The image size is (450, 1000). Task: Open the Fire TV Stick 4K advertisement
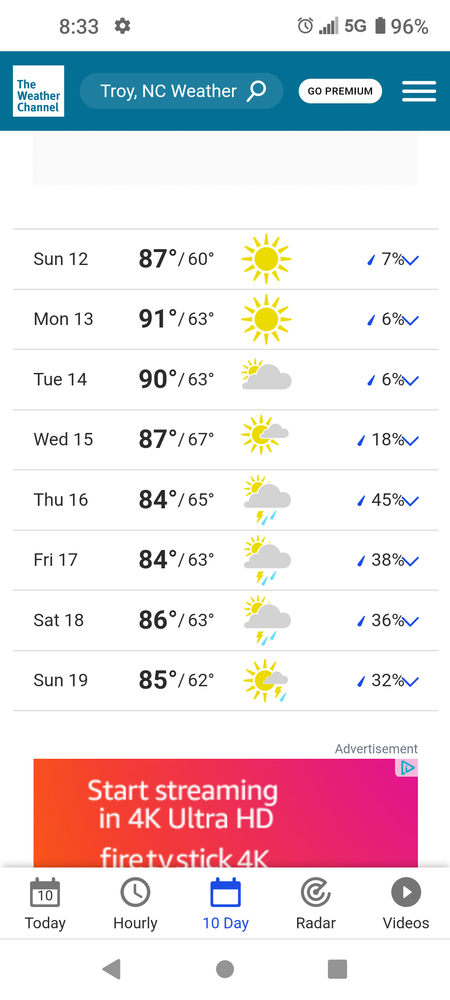[225, 812]
